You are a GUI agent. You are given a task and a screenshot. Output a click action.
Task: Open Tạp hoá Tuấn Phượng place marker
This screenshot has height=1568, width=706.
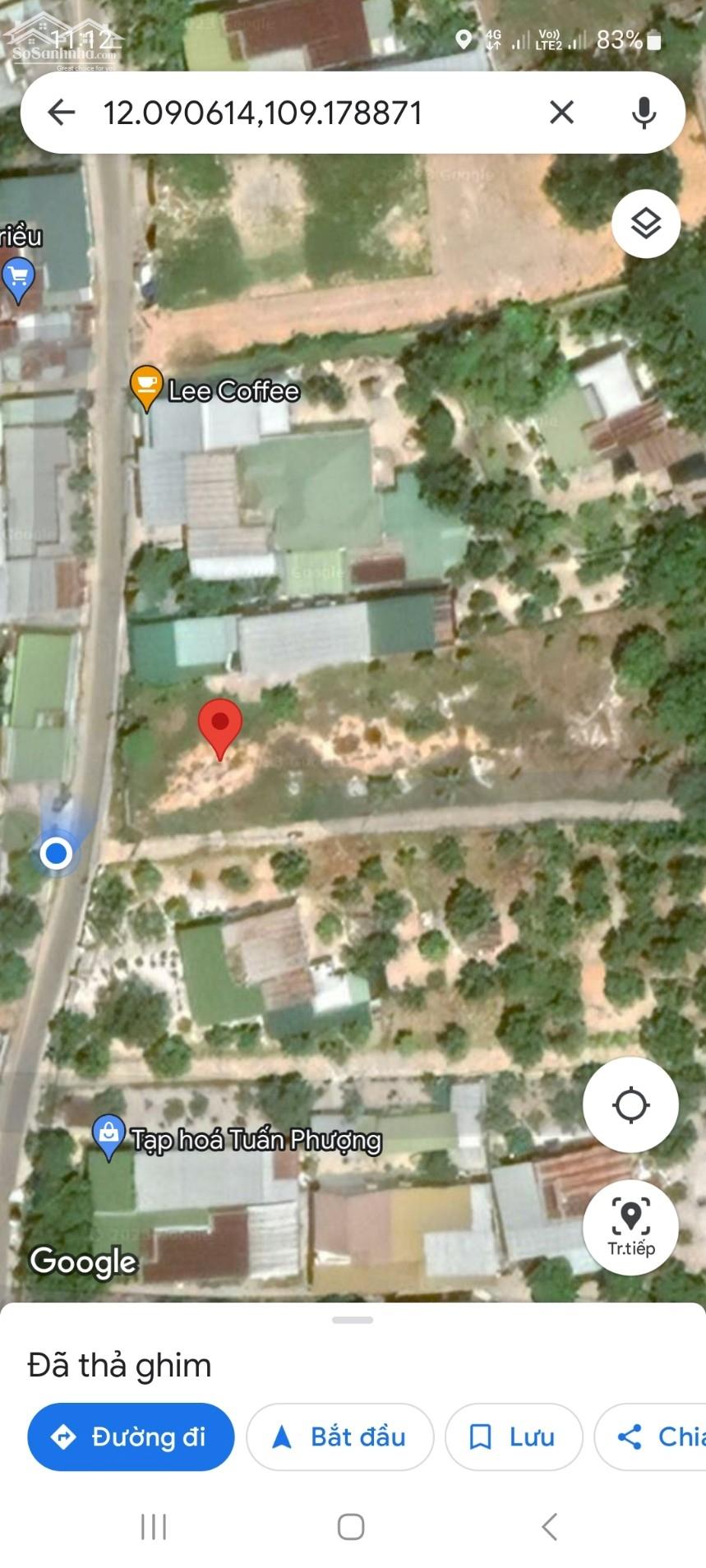108,1136
